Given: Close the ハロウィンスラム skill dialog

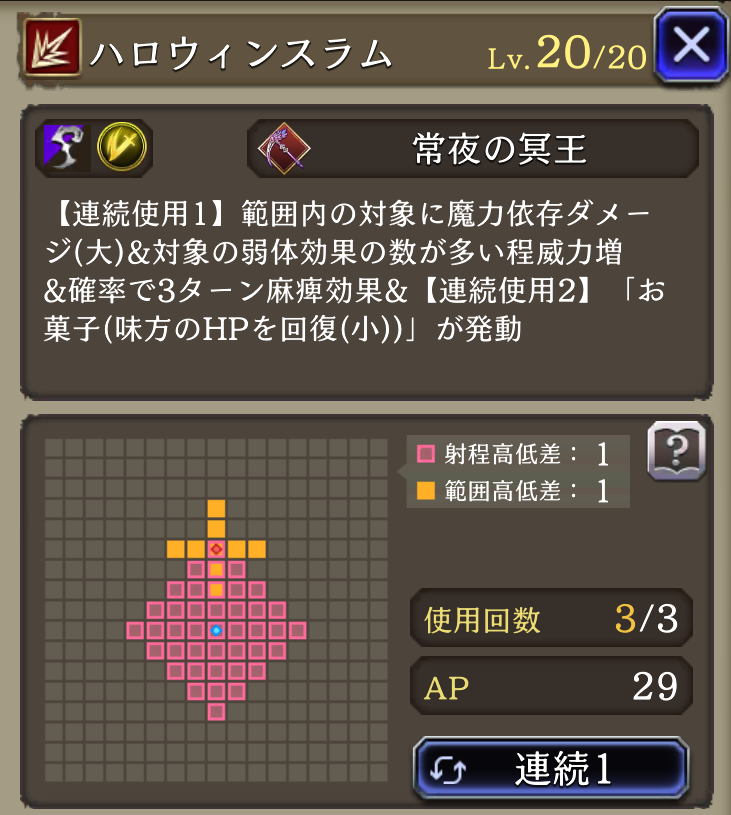Looking at the screenshot, I should (x=691, y=46).
